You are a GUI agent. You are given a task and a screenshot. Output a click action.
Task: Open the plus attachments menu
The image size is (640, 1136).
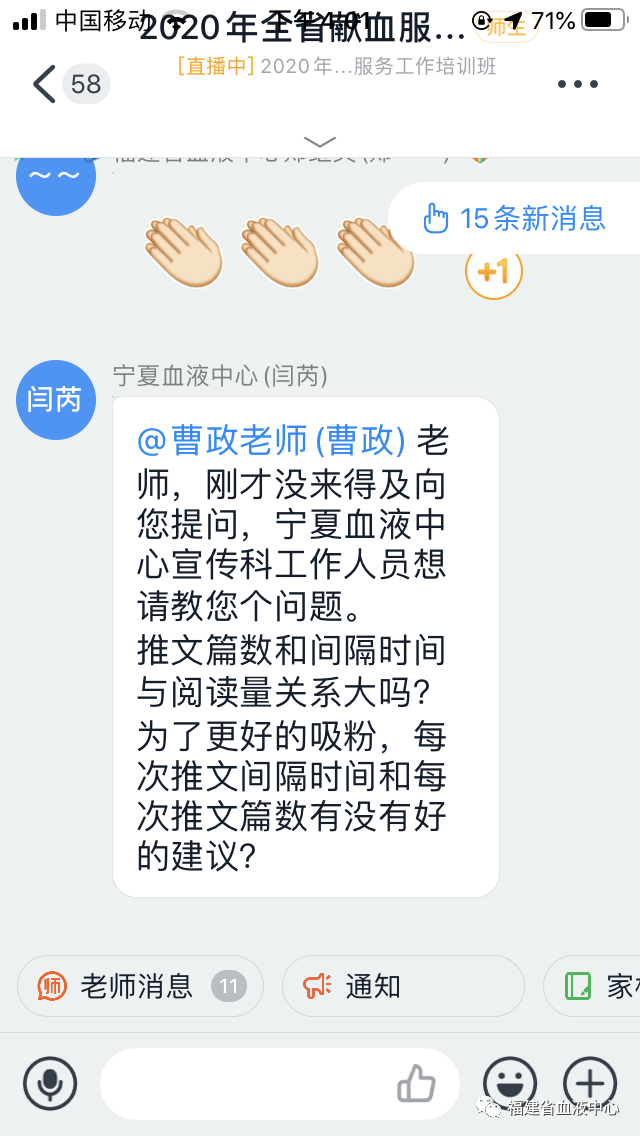pyautogui.click(x=589, y=1083)
